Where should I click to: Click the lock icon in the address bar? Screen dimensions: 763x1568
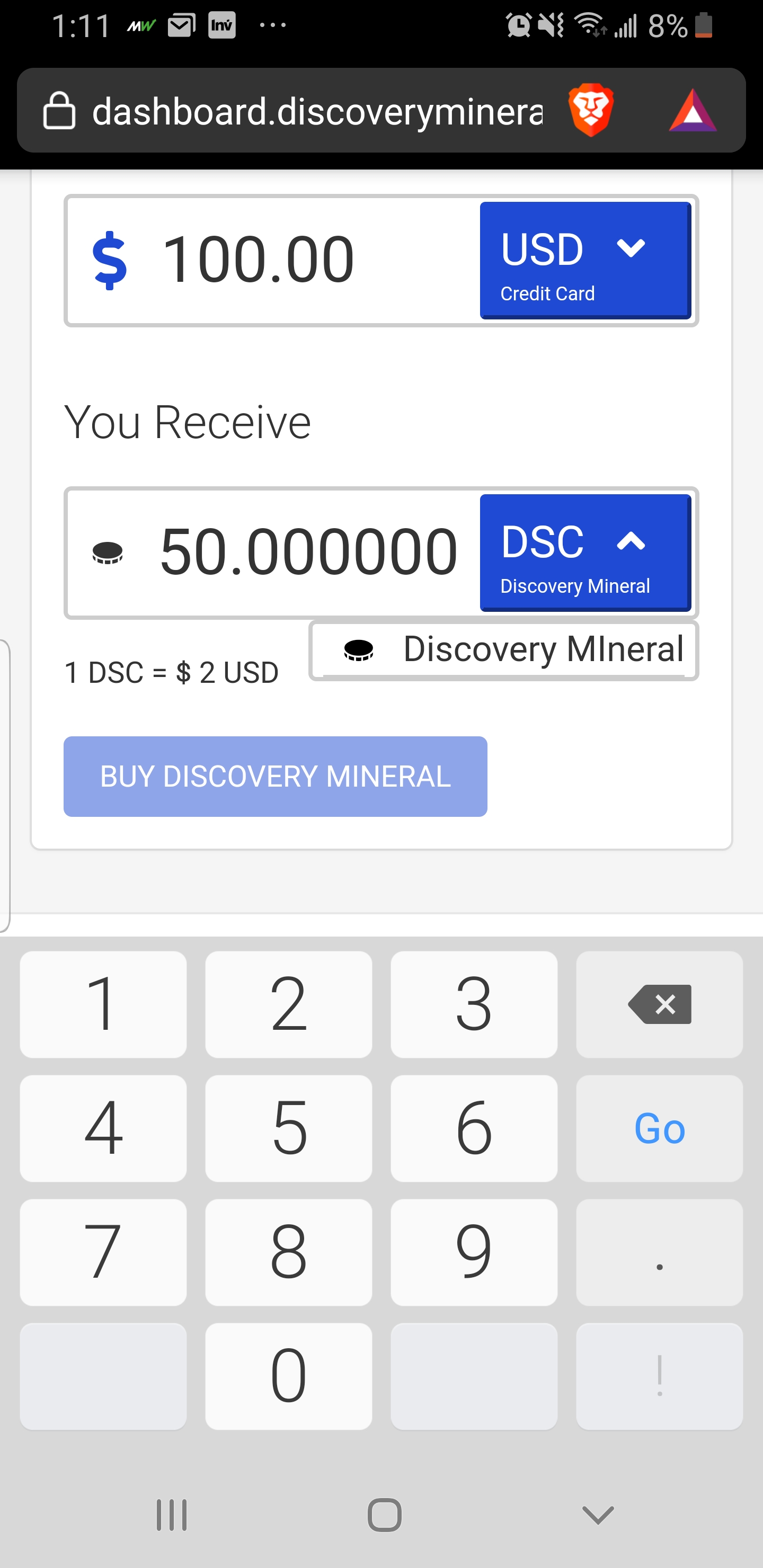pyautogui.click(x=61, y=111)
